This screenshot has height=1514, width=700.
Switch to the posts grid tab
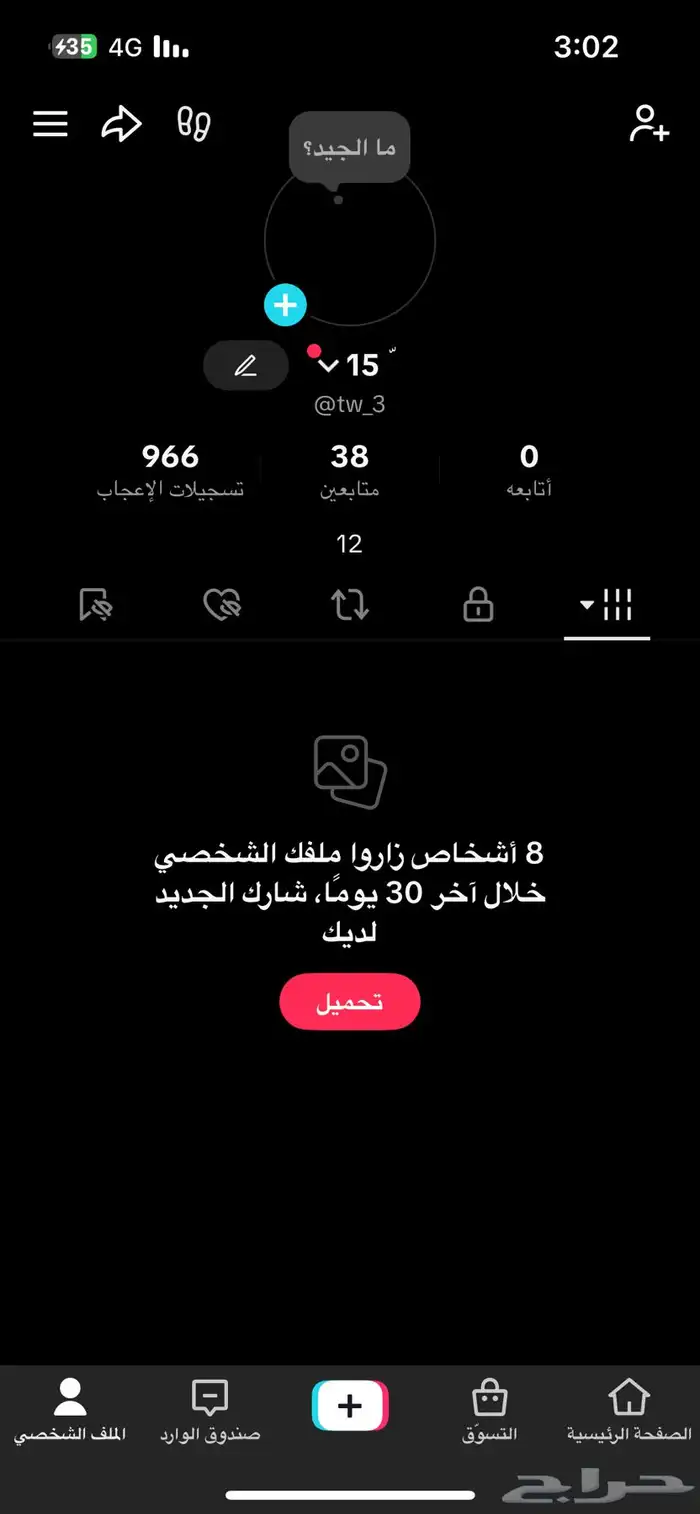(607, 605)
